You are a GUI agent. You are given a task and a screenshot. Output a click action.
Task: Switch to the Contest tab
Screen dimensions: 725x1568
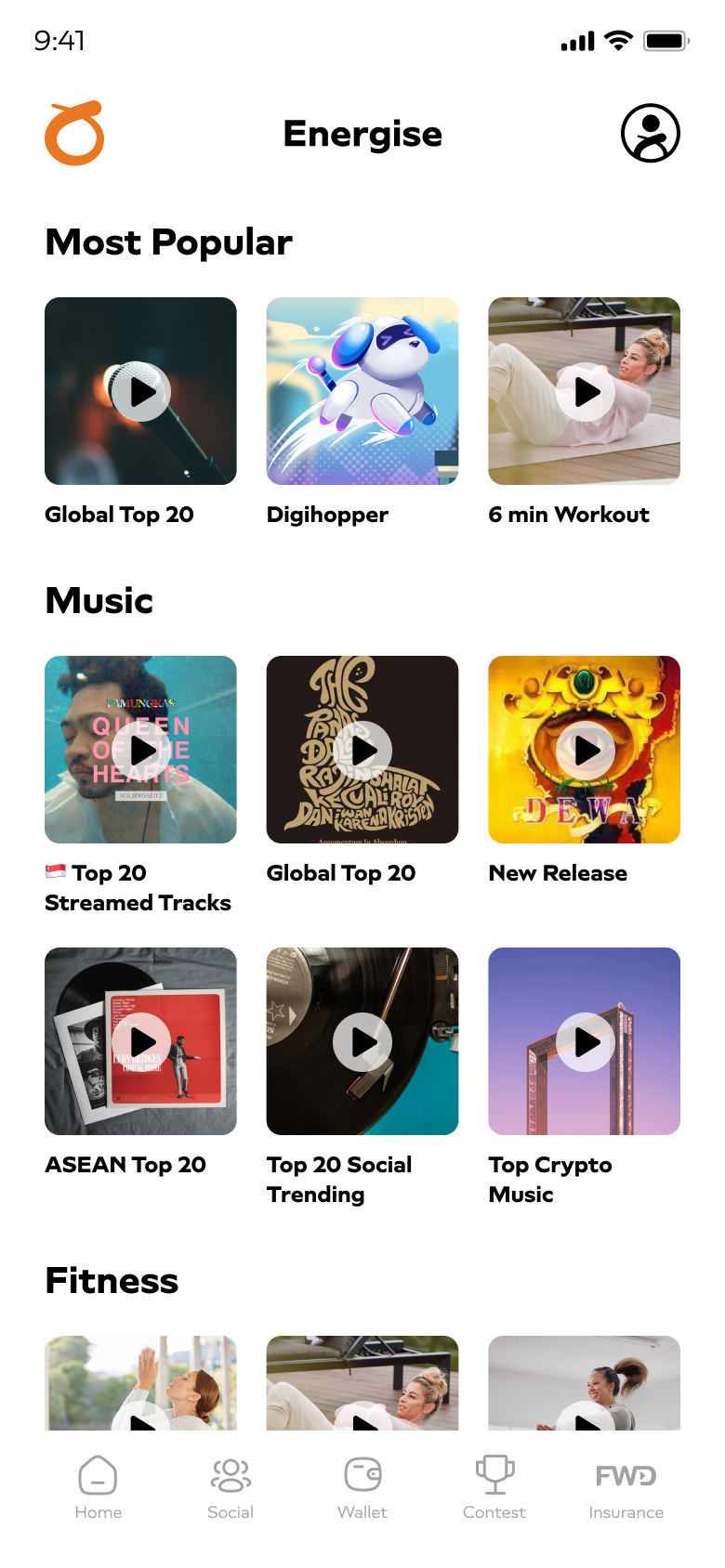(494, 1486)
